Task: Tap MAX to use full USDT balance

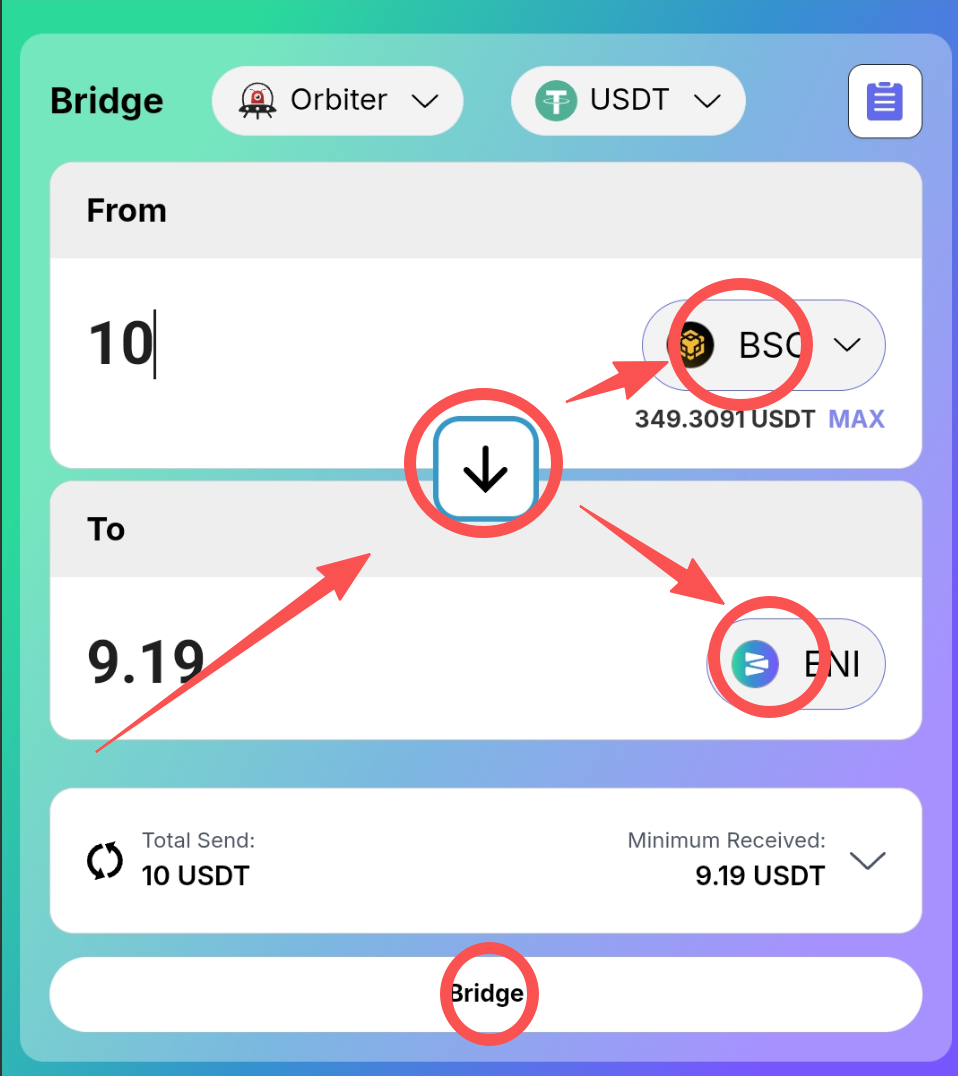Action: 856,419
